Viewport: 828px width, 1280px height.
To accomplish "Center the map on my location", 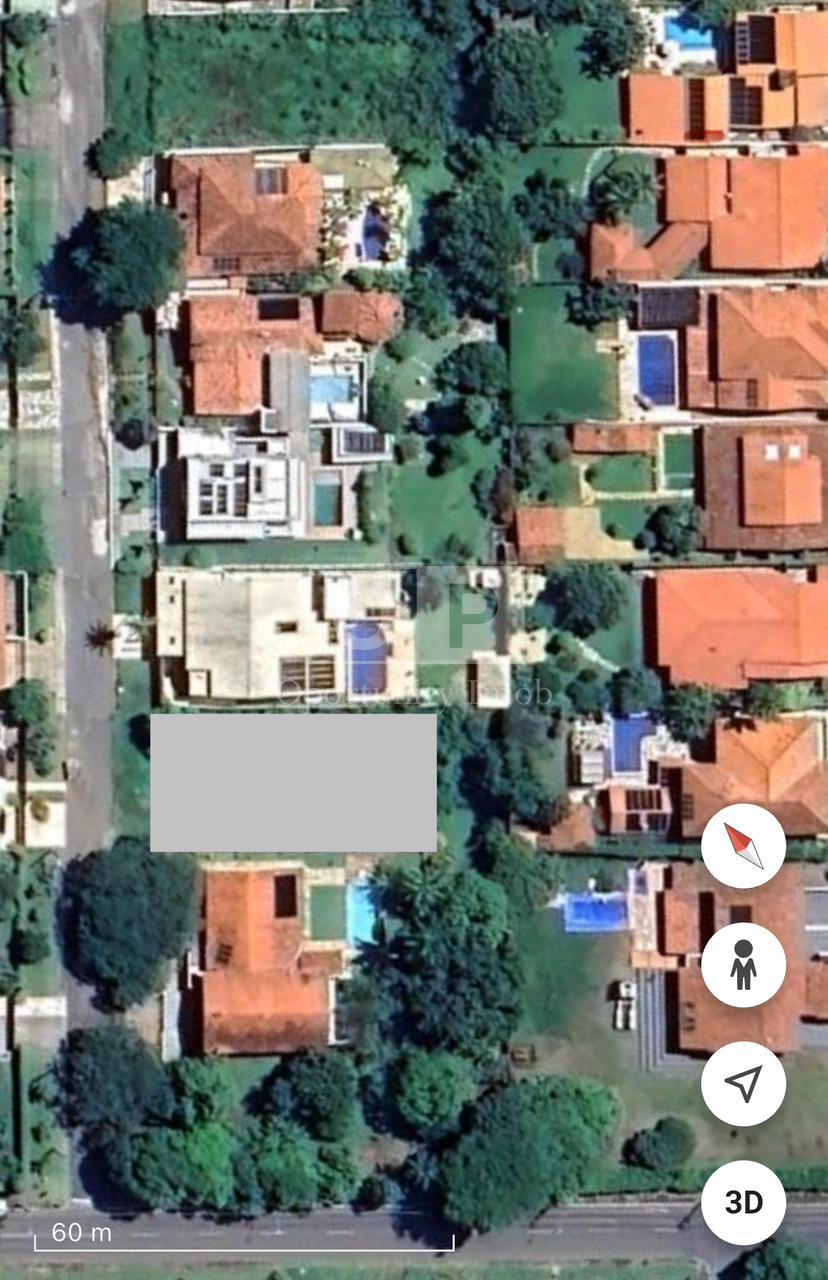I will pos(743,1083).
